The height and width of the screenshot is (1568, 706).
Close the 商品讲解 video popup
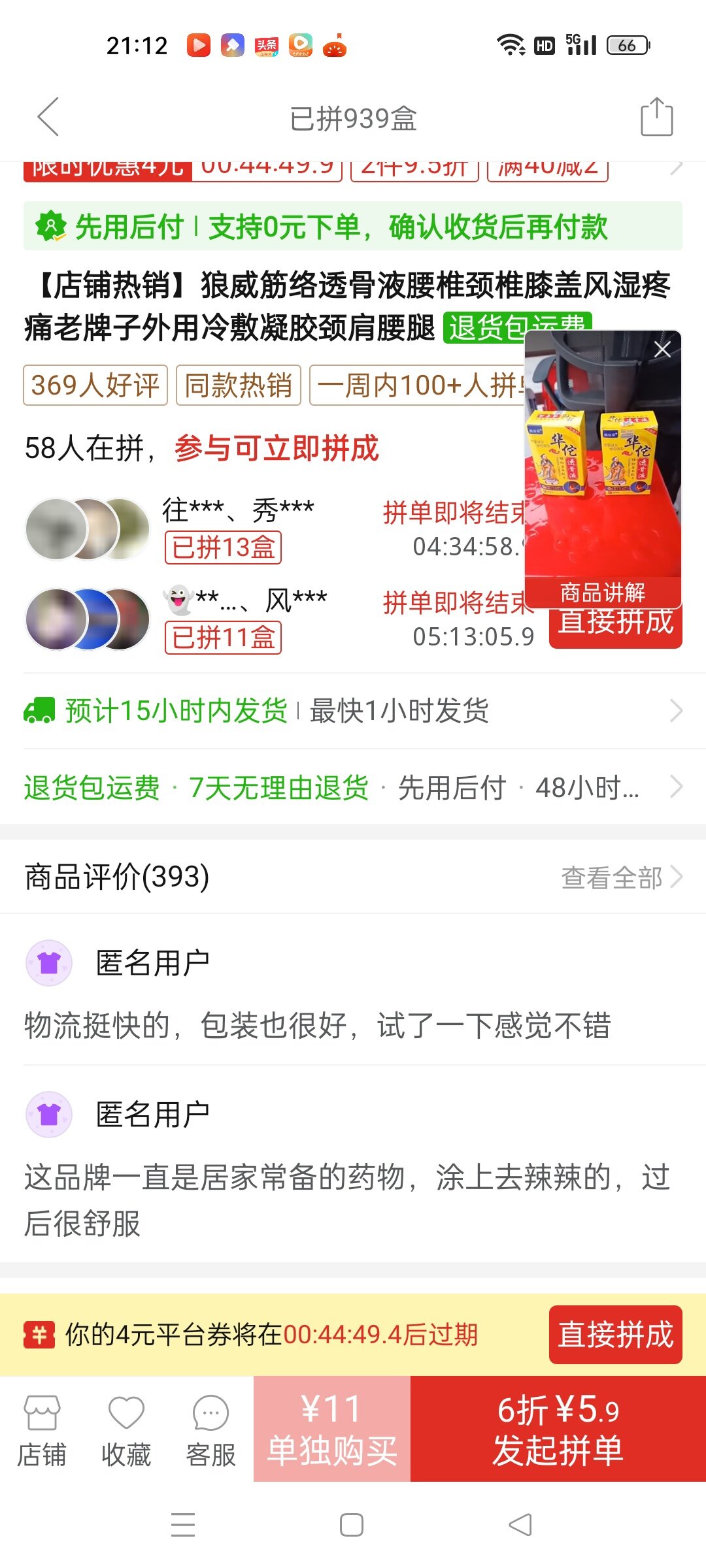[662, 350]
